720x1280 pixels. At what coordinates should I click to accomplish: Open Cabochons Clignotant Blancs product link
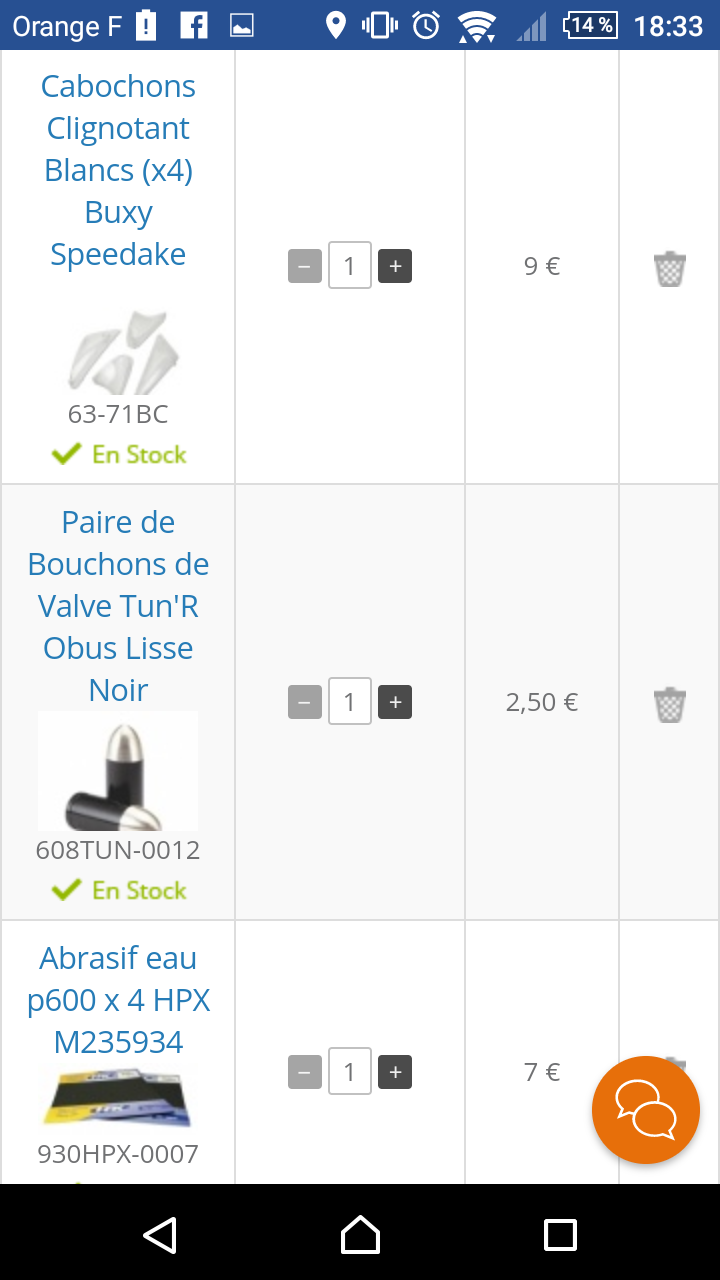(118, 170)
